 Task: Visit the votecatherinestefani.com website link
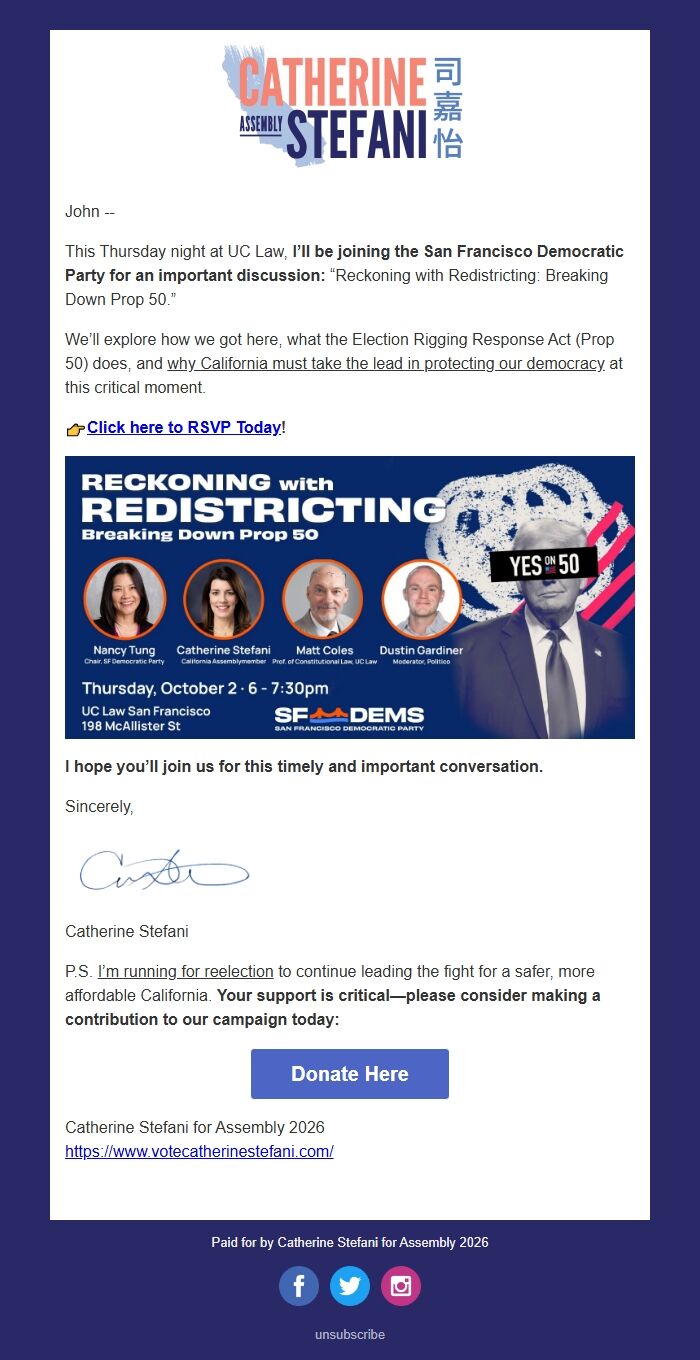pos(199,1151)
